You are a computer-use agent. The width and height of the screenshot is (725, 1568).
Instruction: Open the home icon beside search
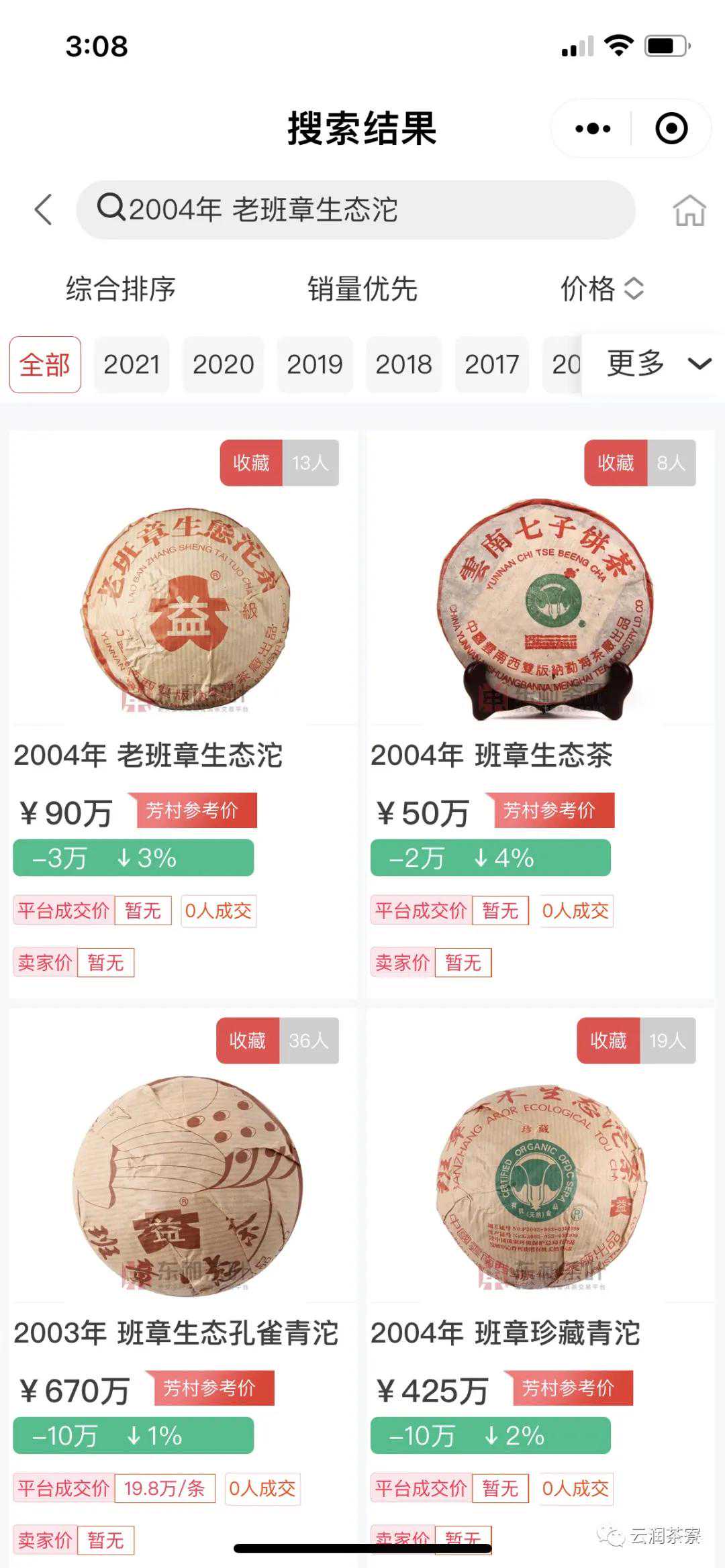click(689, 210)
